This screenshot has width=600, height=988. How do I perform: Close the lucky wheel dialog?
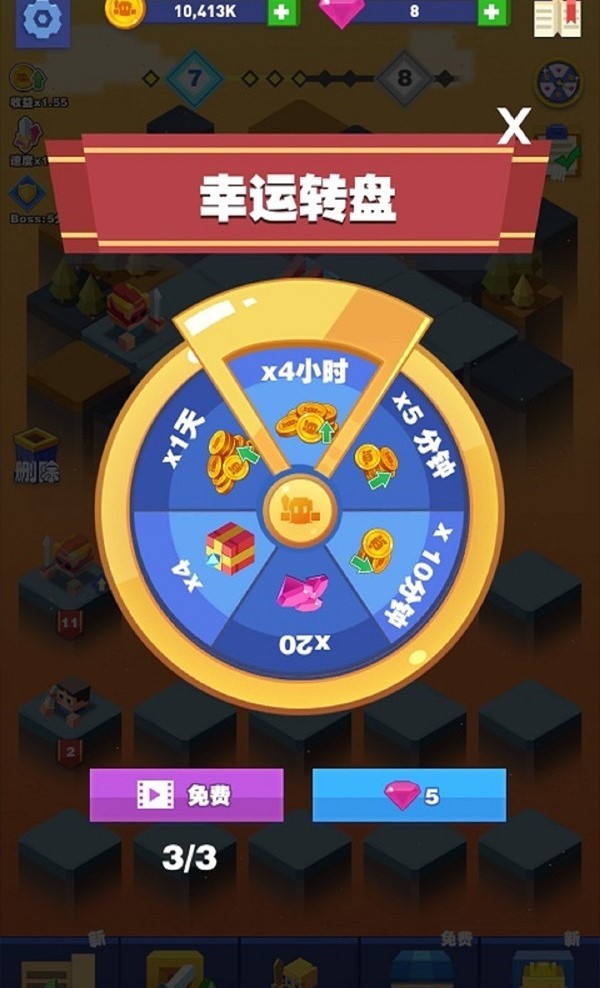(514, 127)
